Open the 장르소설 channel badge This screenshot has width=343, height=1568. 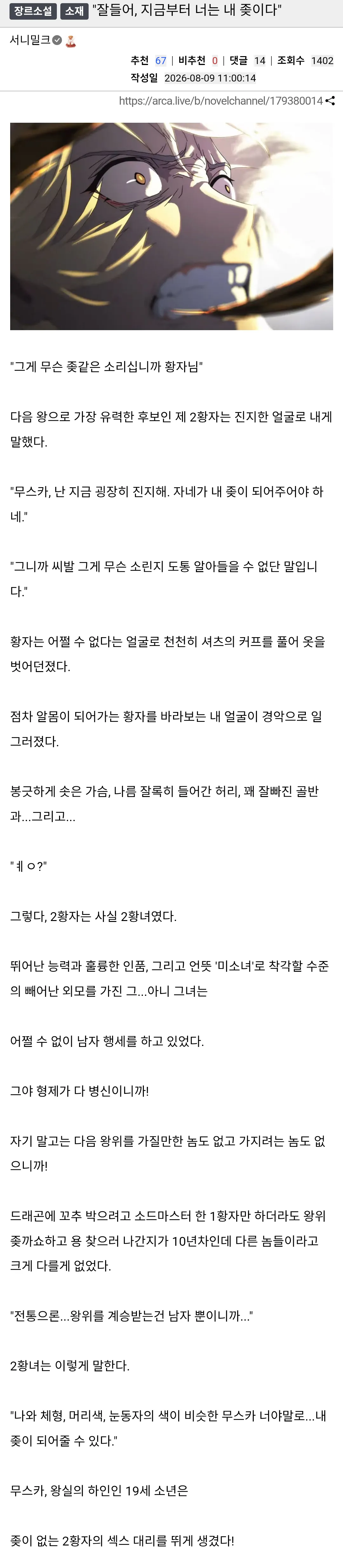click(33, 11)
